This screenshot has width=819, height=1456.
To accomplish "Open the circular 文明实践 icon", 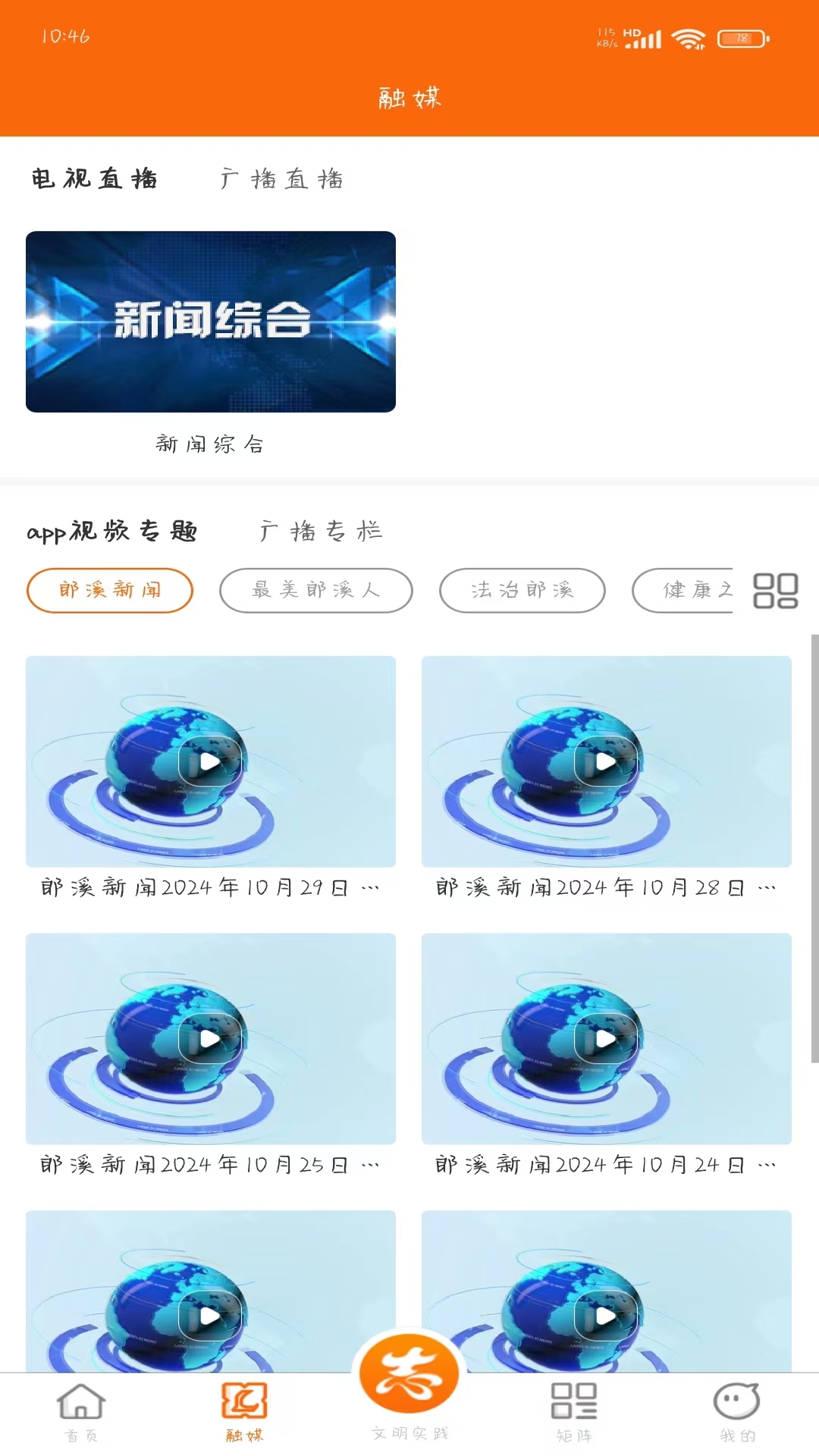I will [x=409, y=1376].
